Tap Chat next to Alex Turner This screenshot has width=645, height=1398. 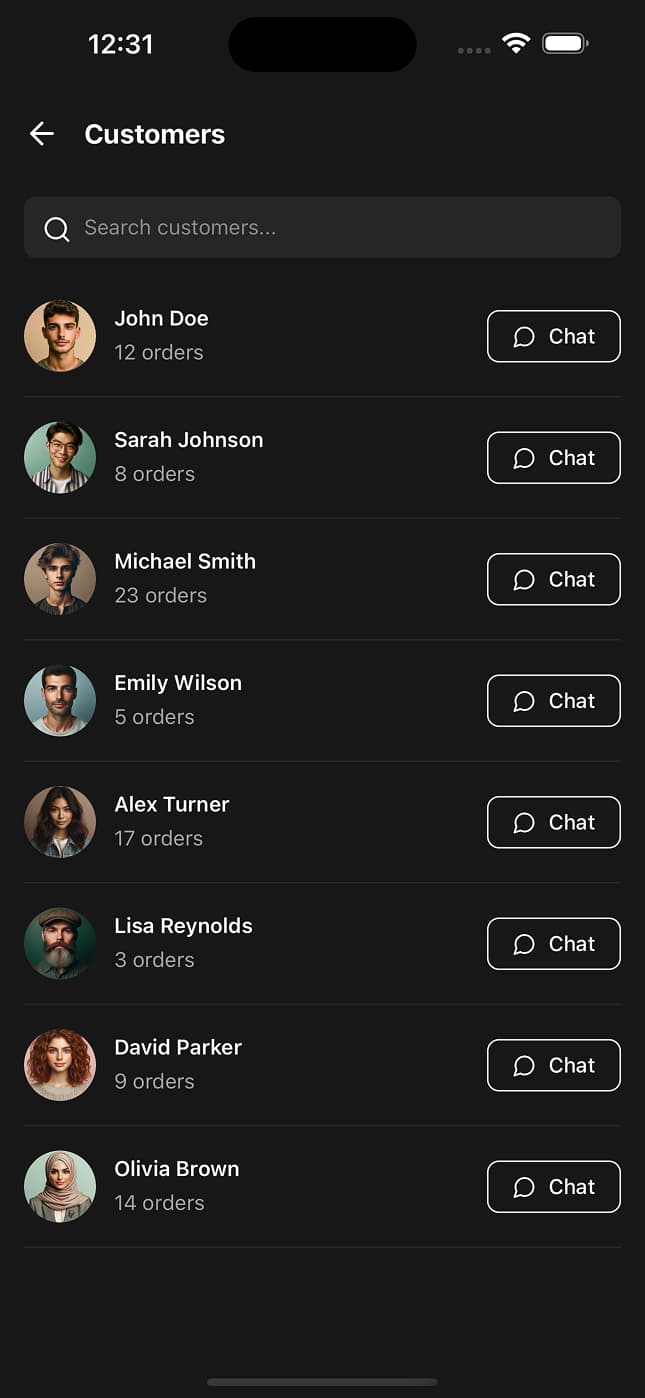553,823
